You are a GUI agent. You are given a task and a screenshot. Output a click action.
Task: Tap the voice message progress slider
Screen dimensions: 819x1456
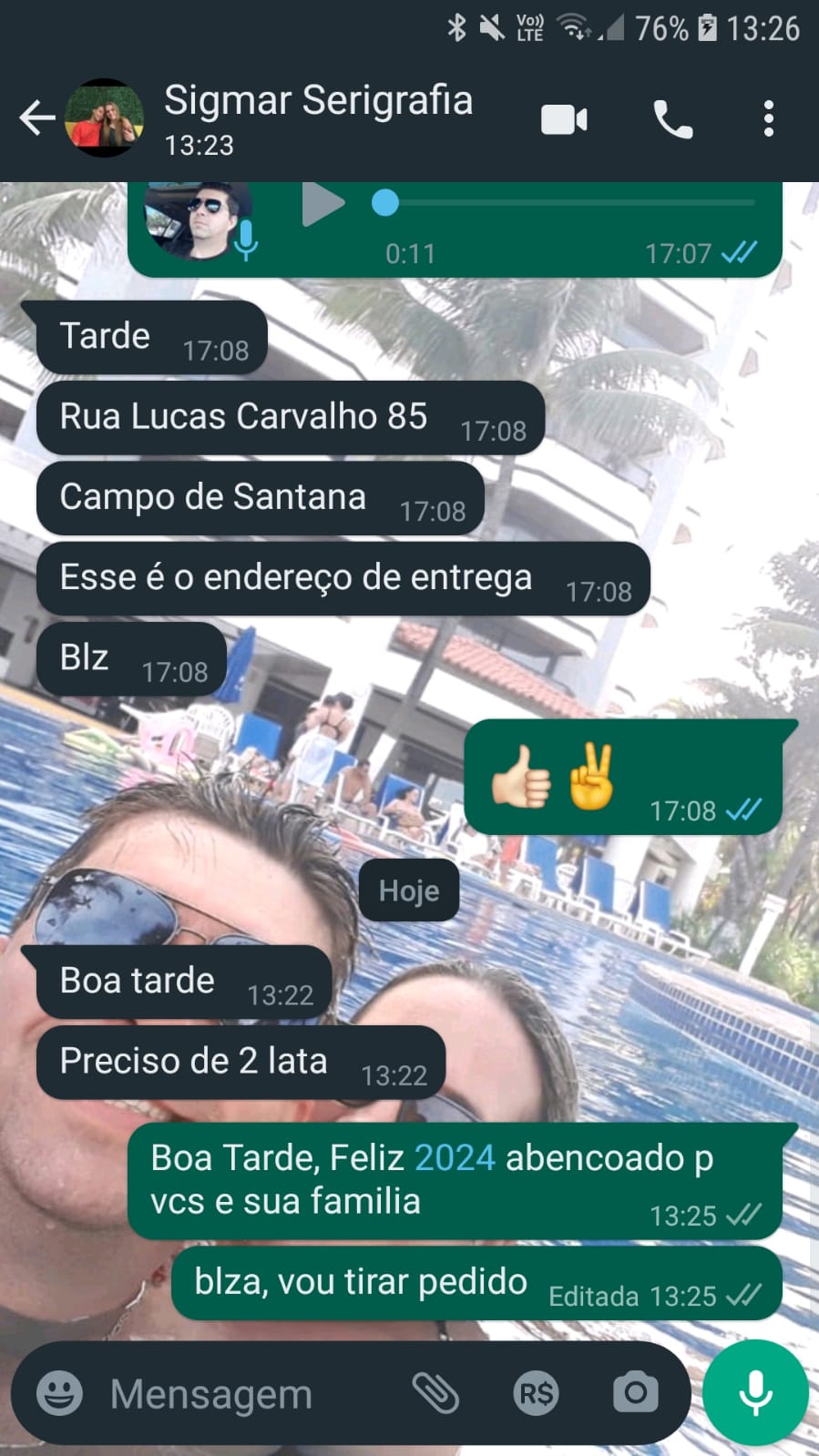click(x=565, y=203)
